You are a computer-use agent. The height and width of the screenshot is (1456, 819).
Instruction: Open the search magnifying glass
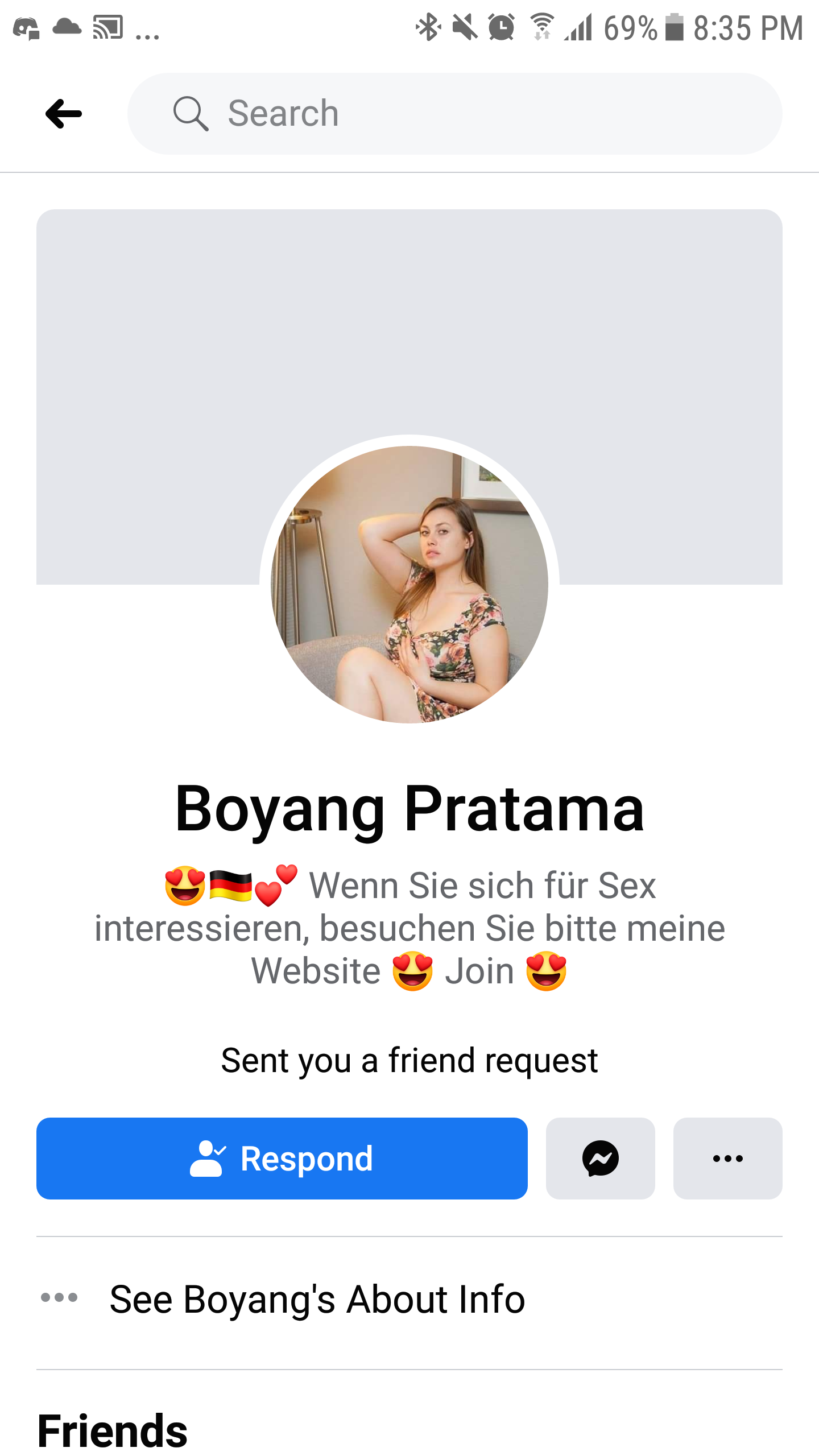[190, 113]
